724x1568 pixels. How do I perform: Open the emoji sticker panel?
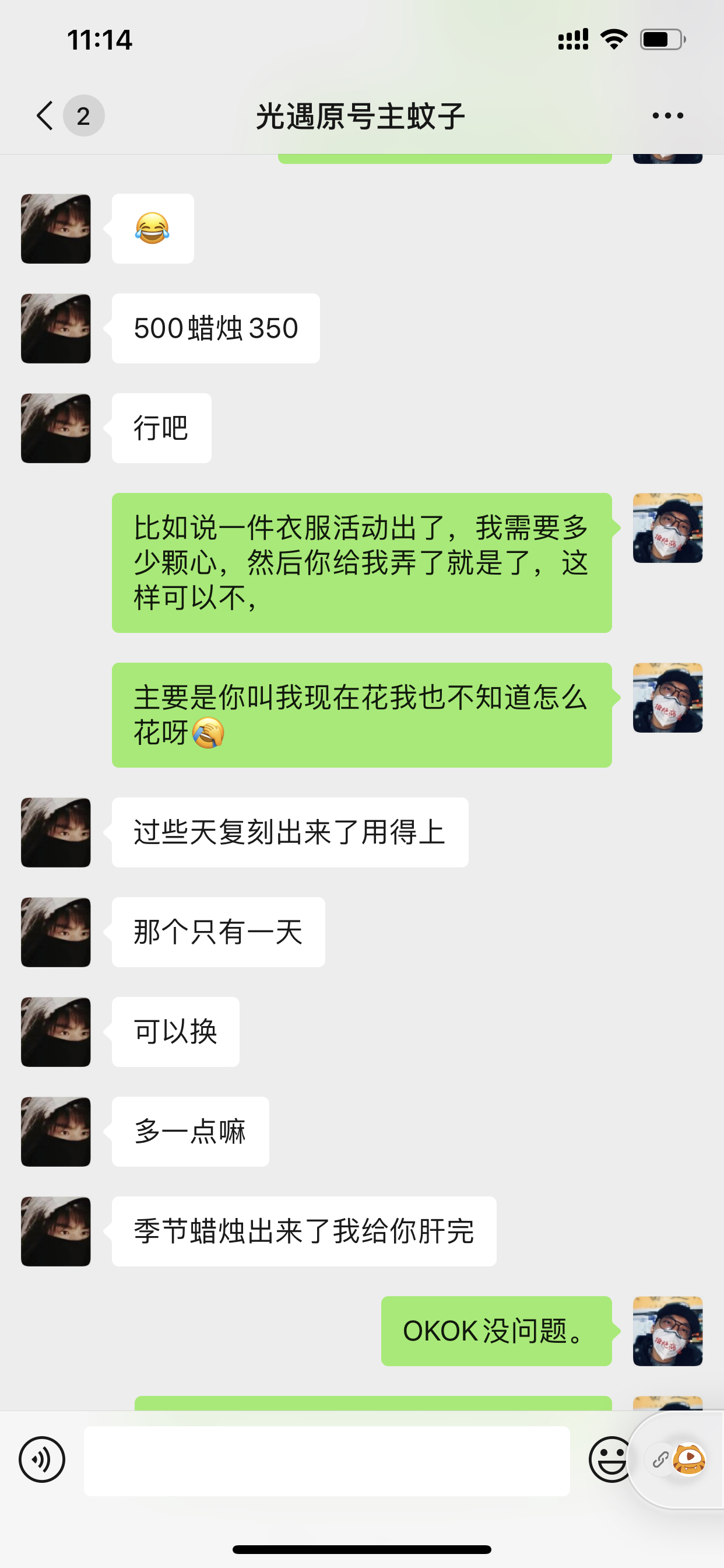point(609,1459)
